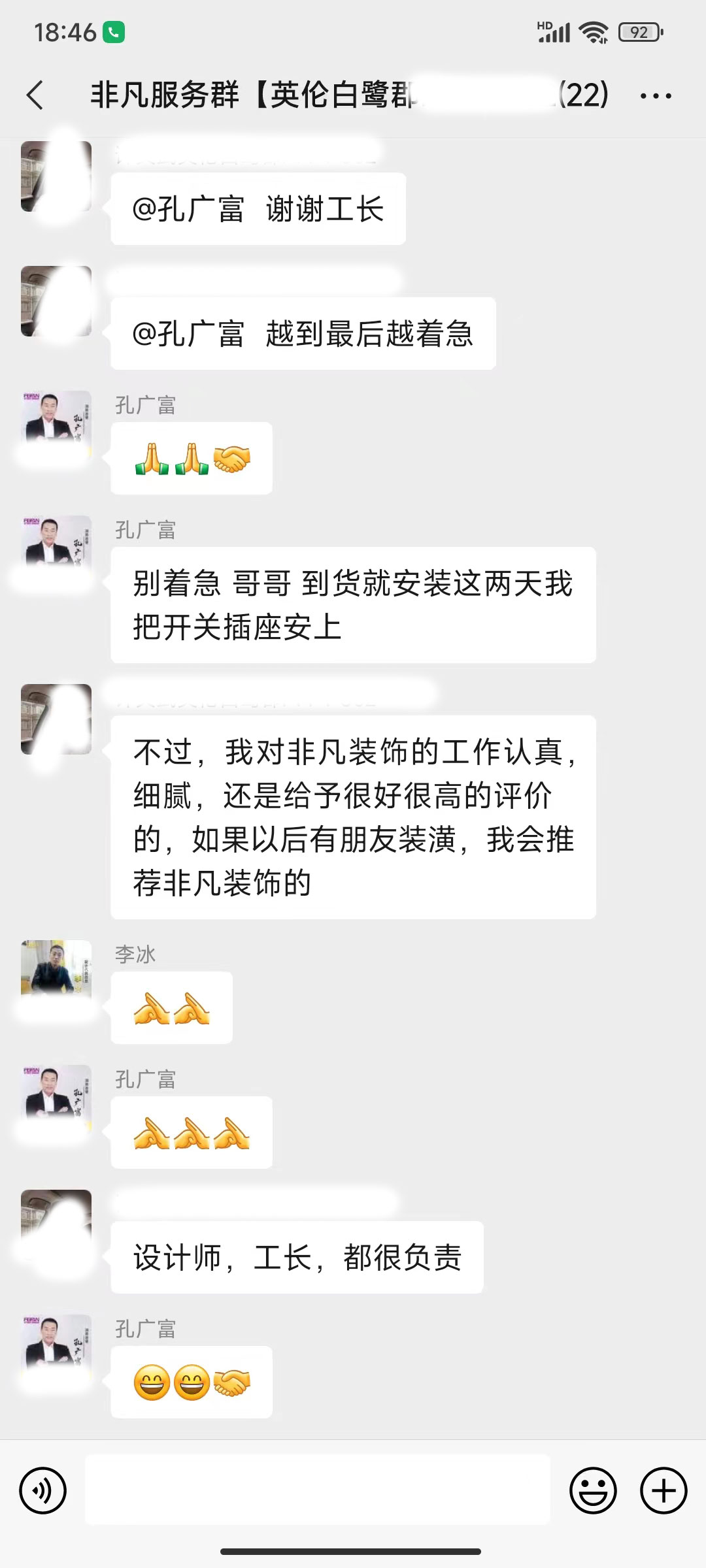Open the plus attachment menu
Screen dimensions: 706x1568
pyautogui.click(x=664, y=1490)
